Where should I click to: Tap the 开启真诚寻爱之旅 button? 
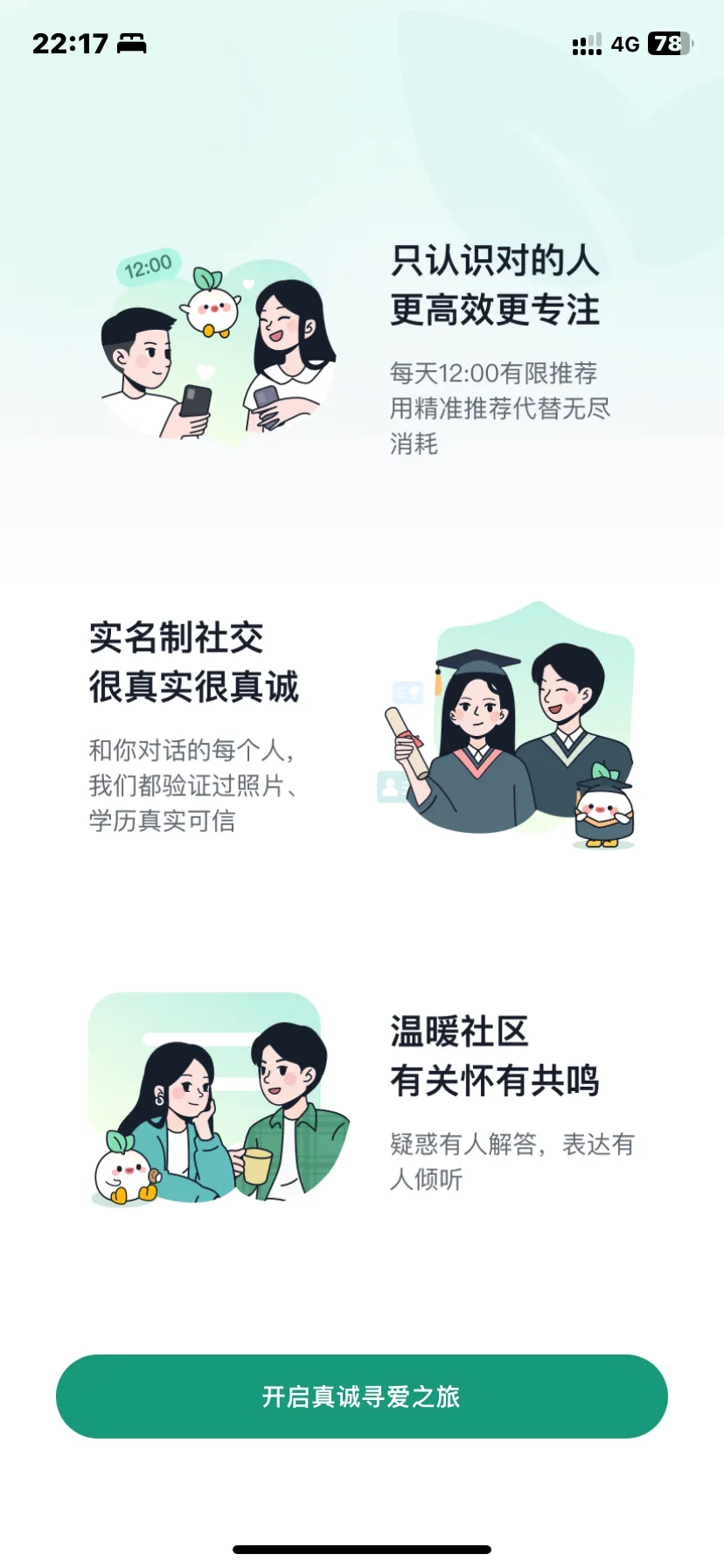362,1396
